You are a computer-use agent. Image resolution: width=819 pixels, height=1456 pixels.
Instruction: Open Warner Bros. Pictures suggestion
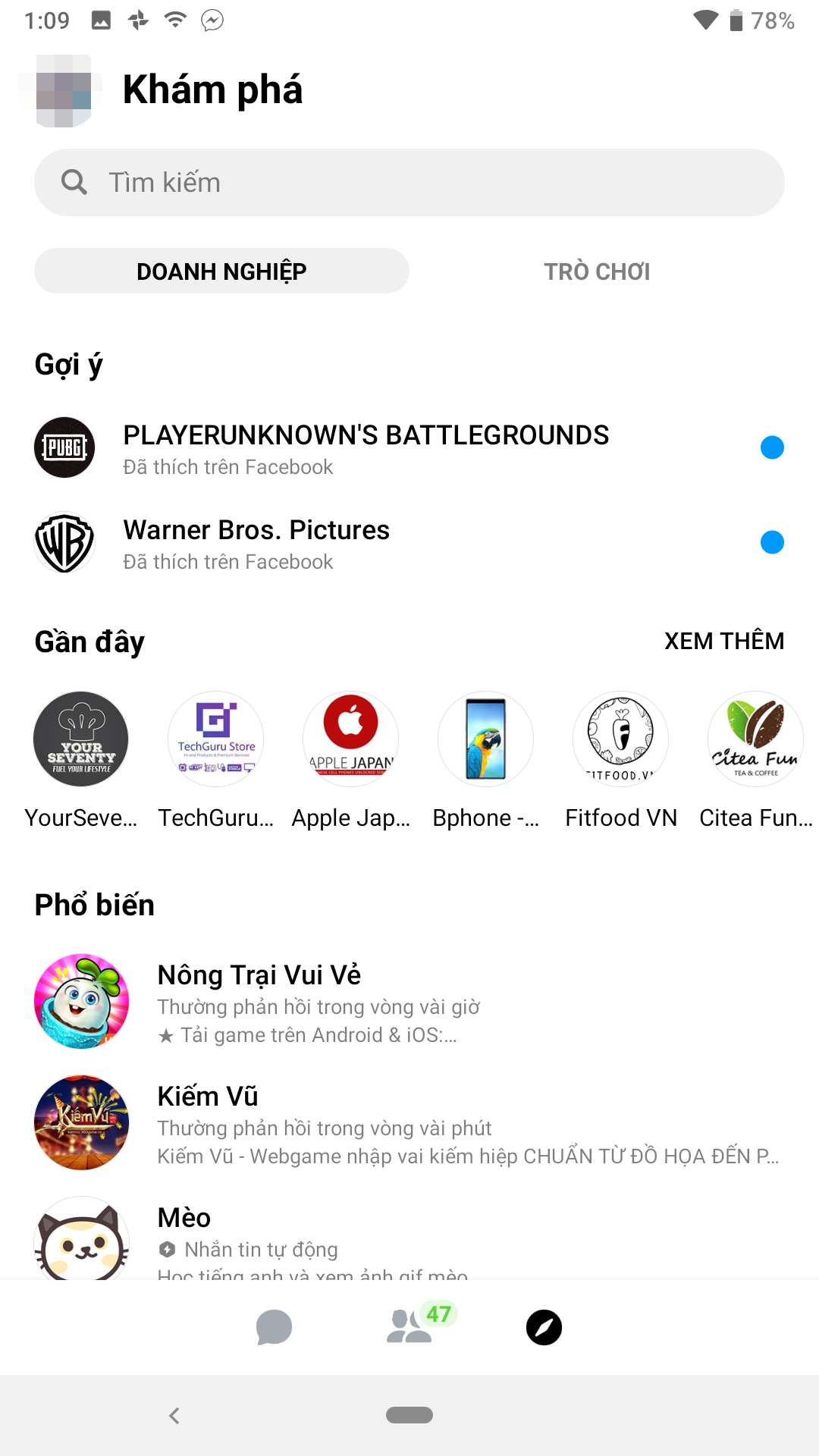coord(256,543)
